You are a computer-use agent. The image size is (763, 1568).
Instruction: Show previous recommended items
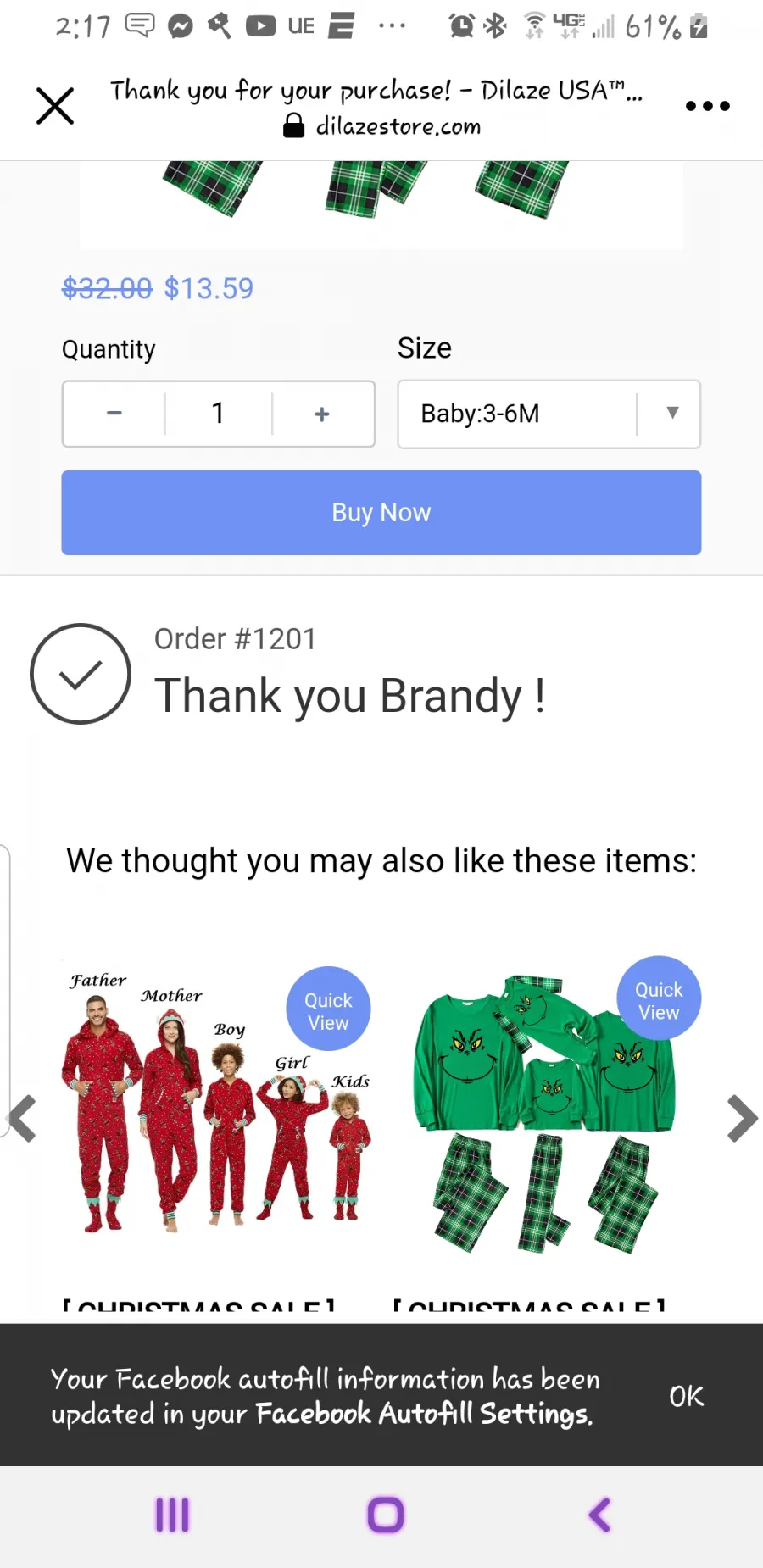click(x=21, y=1118)
